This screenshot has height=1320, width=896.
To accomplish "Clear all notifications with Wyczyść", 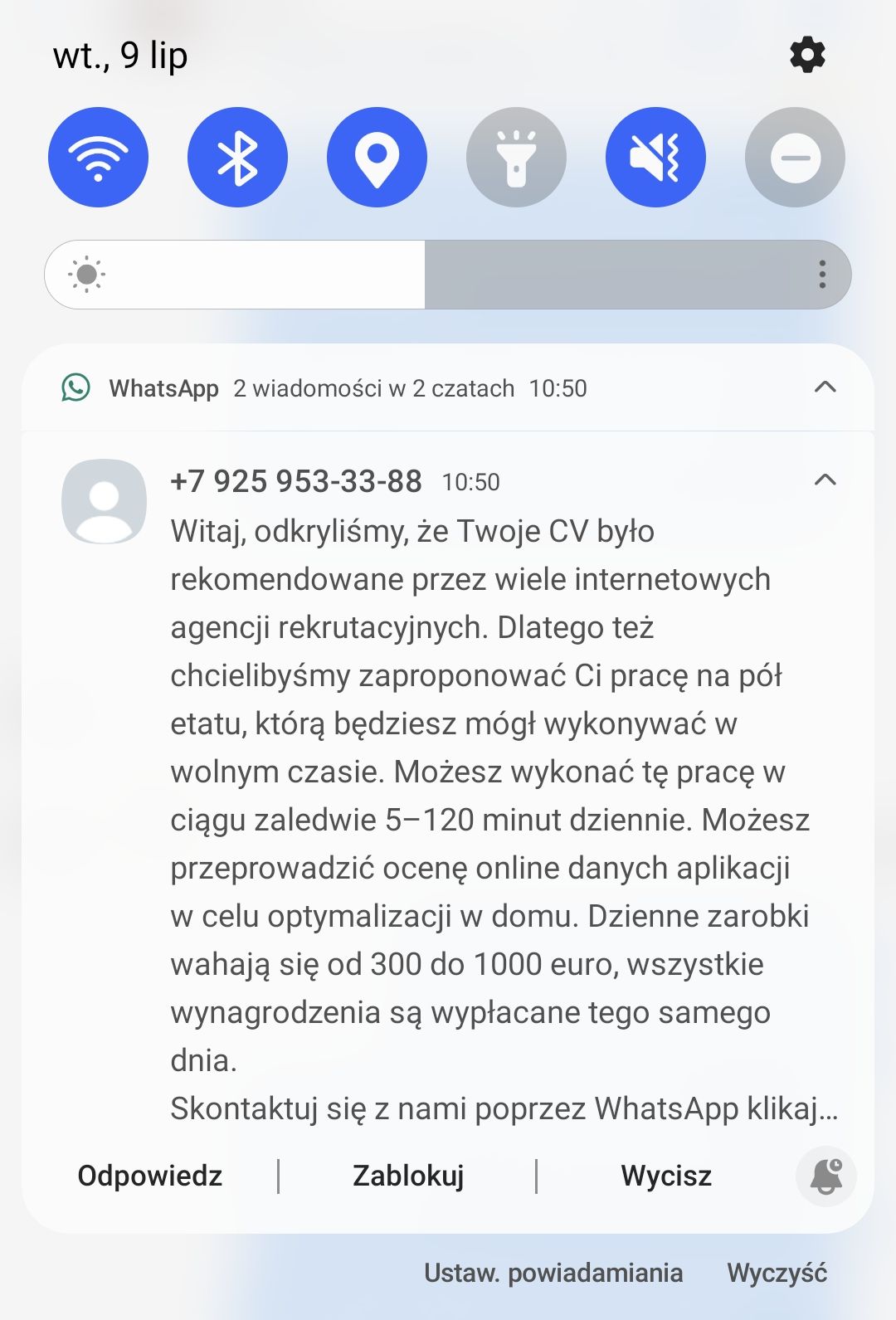I will click(777, 1273).
